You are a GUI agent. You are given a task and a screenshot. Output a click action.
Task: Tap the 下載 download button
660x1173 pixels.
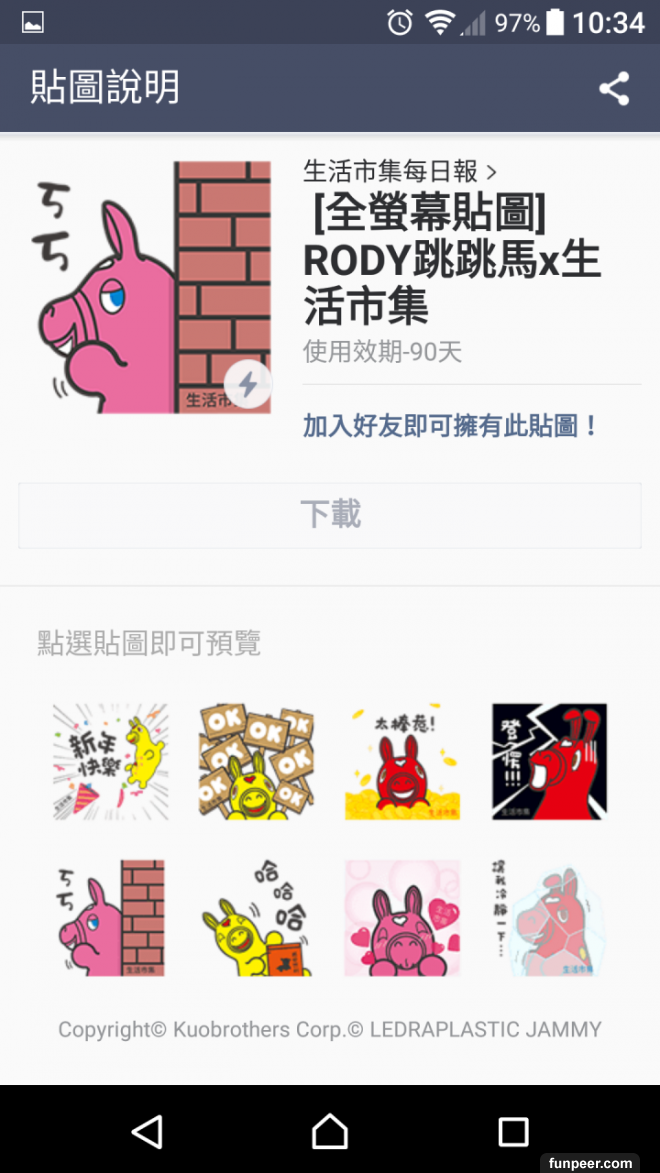point(330,515)
